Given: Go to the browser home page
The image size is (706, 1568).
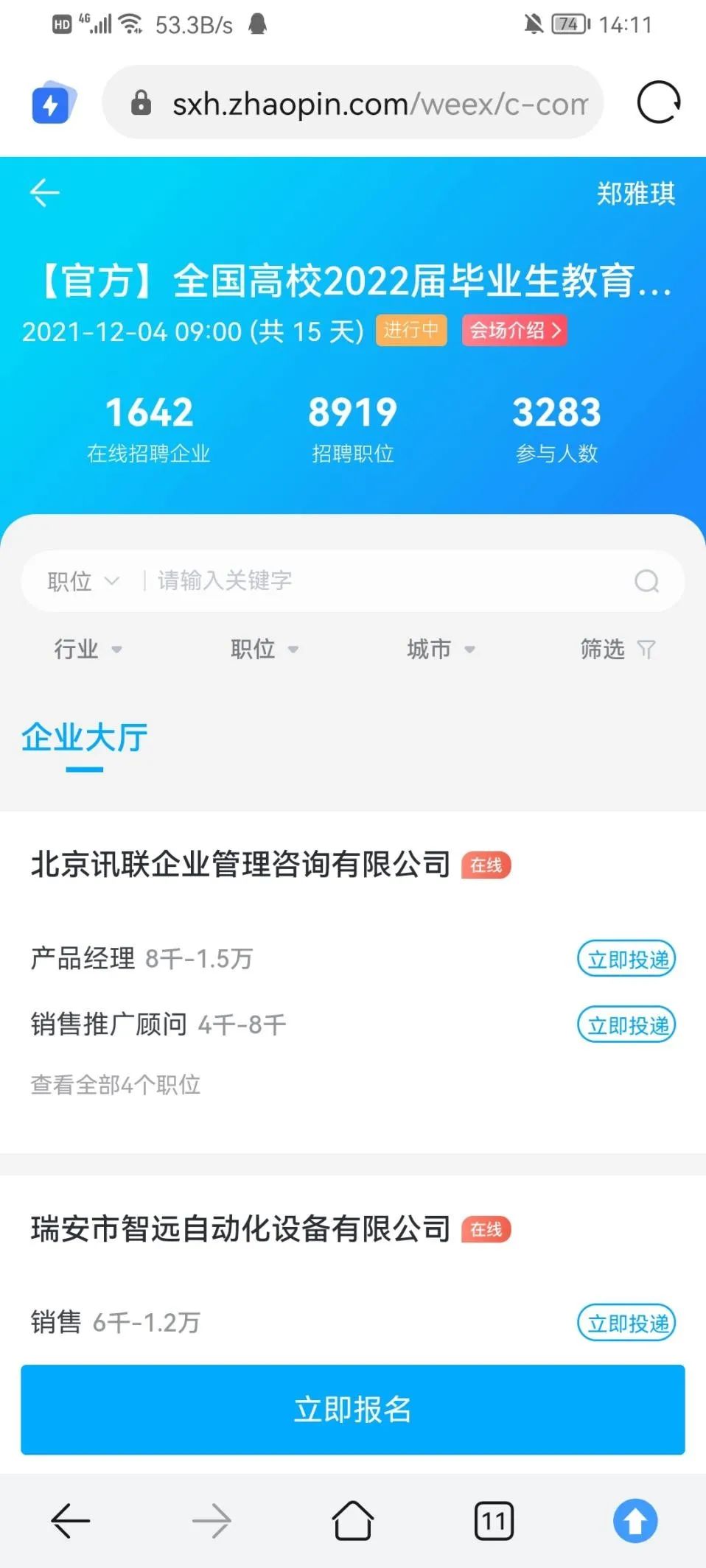Looking at the screenshot, I should 353,1521.
